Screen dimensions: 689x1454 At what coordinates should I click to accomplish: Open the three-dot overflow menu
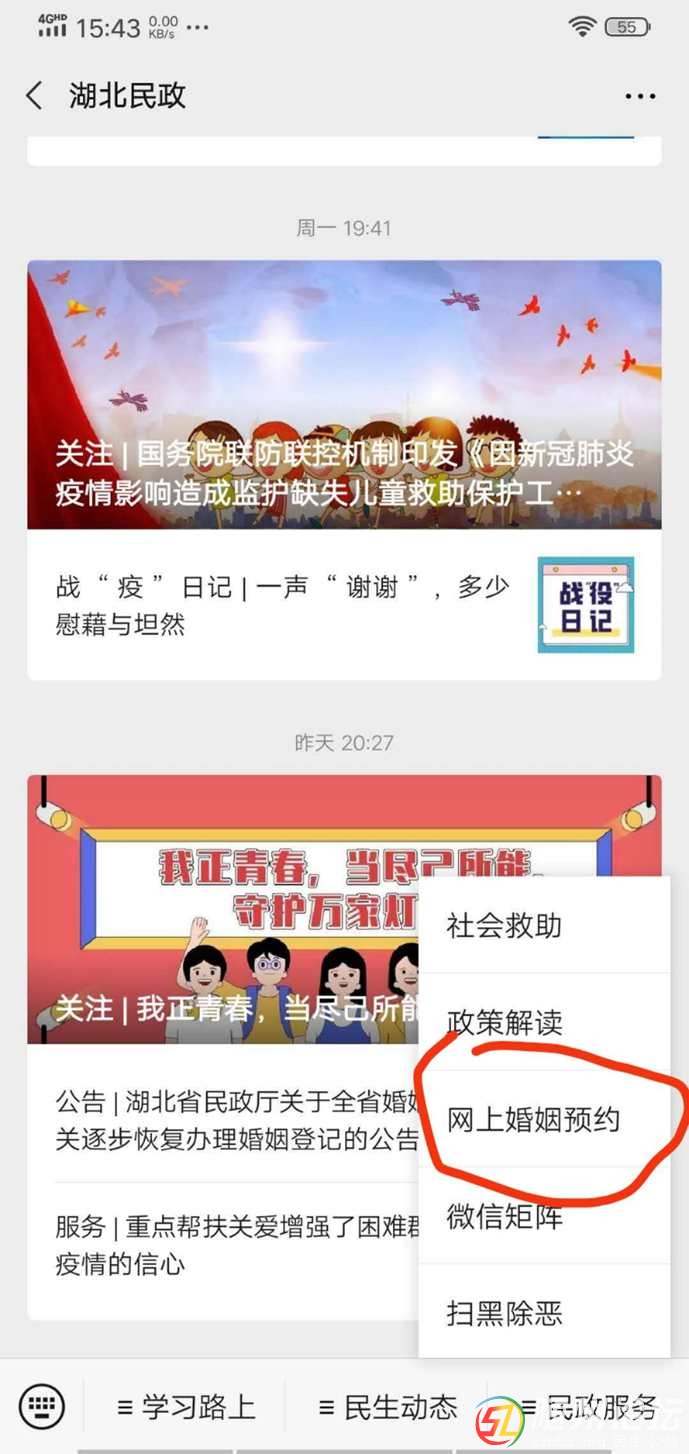[x=640, y=96]
